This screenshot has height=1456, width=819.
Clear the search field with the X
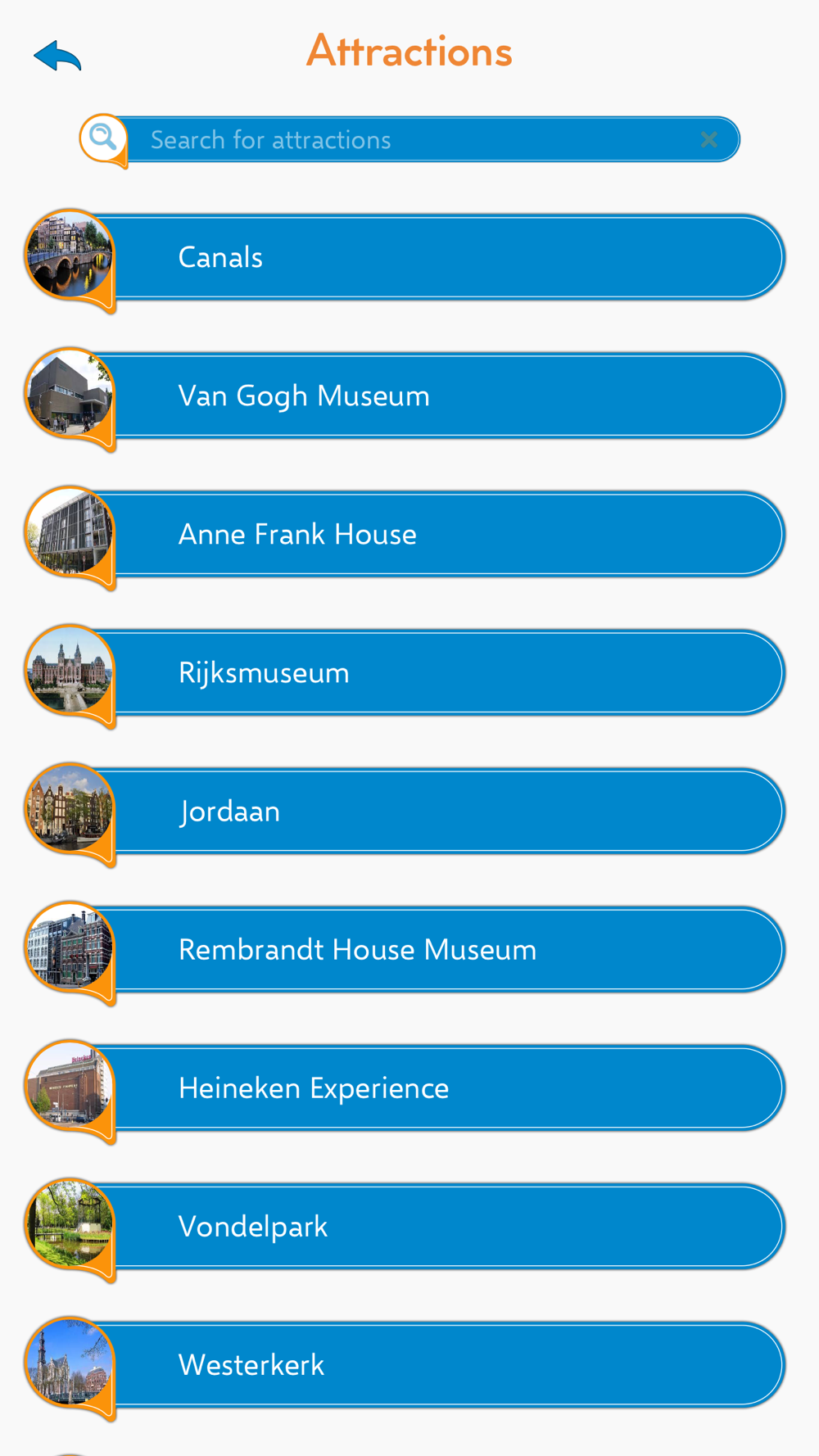coord(709,140)
